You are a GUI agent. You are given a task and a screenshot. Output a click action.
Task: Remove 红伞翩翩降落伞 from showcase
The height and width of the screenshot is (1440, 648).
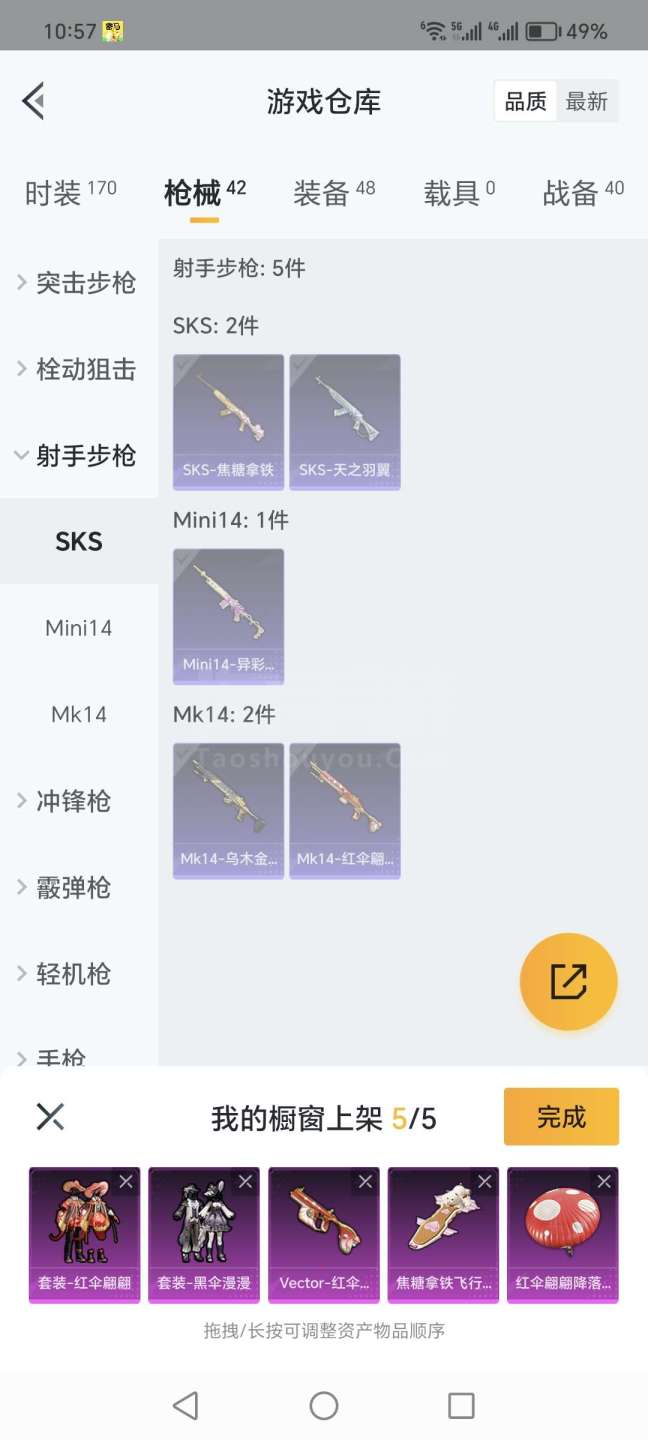pos(604,1182)
